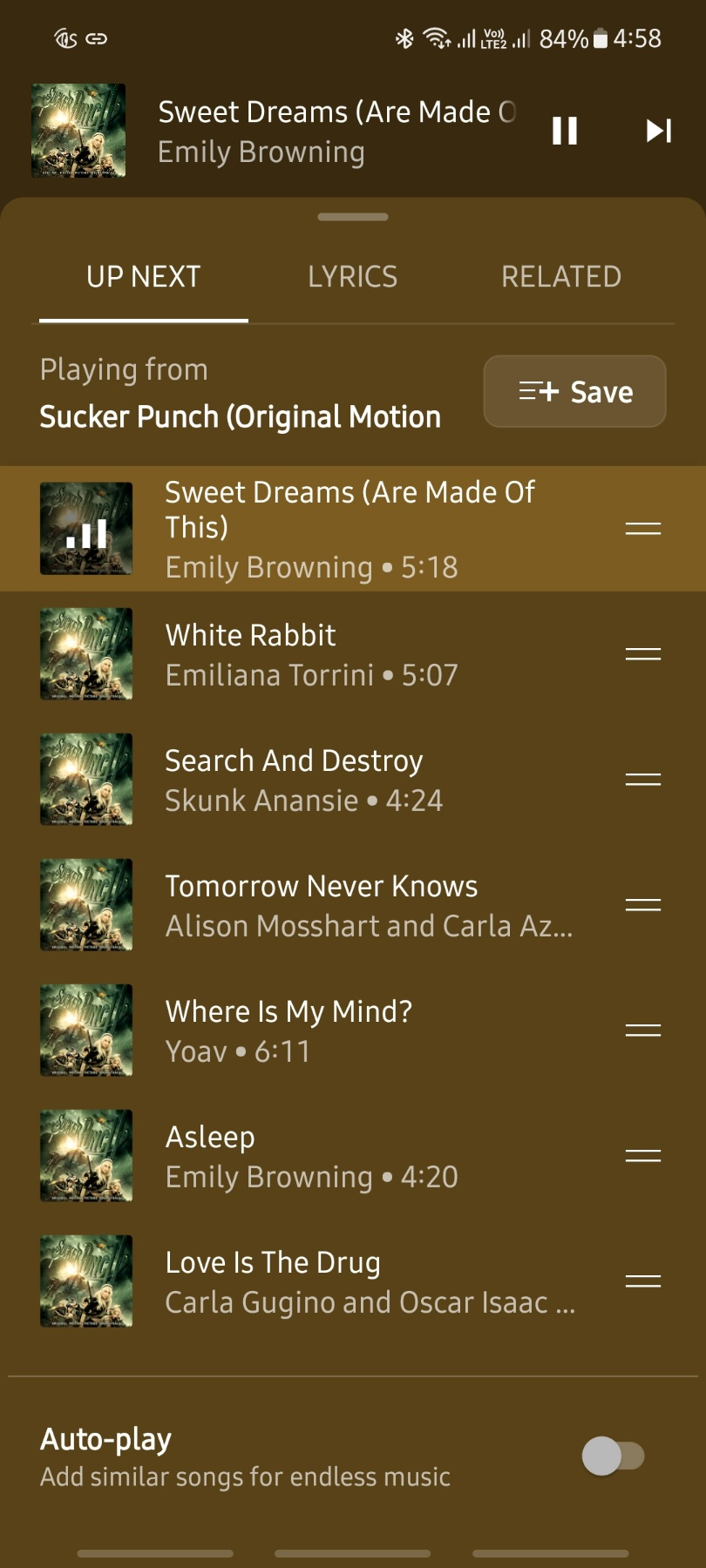Play Love Is The Drug
The height and width of the screenshot is (1568, 706).
[353, 1281]
